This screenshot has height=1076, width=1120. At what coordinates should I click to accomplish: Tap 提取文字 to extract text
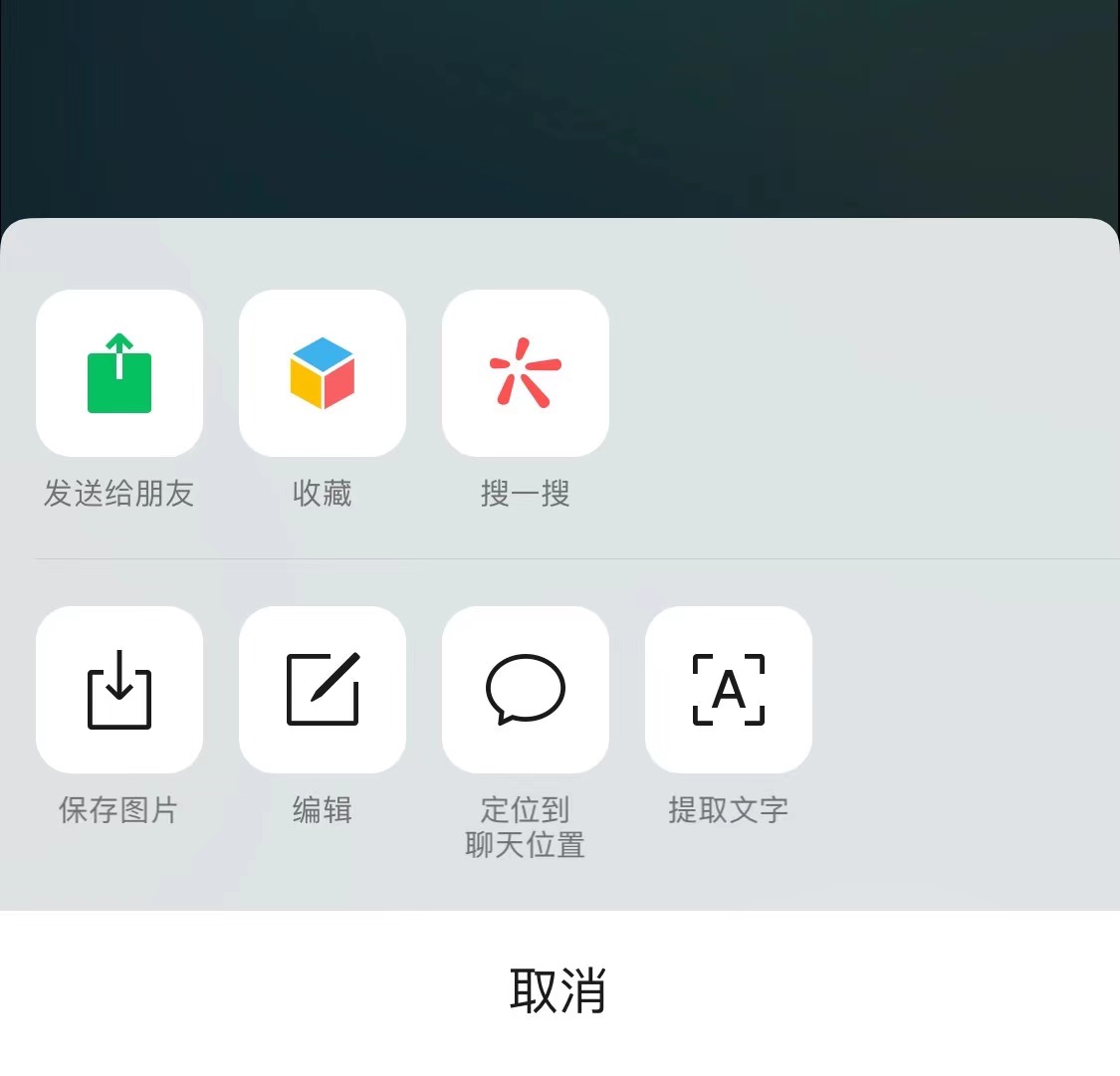[729, 690]
